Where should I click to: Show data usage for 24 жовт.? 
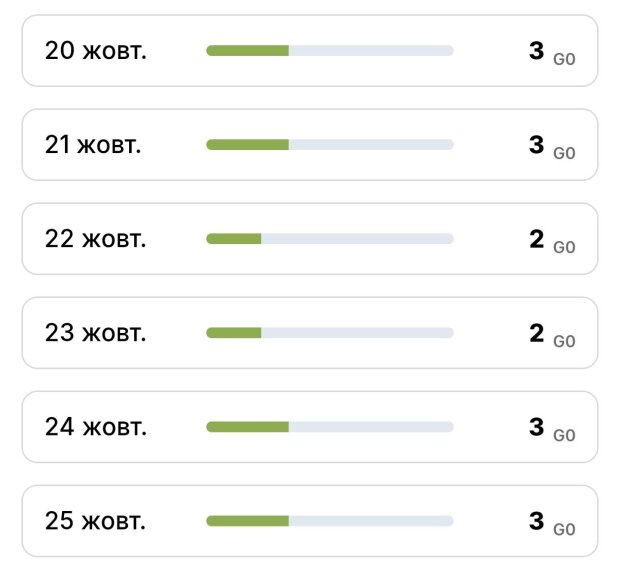point(310,427)
